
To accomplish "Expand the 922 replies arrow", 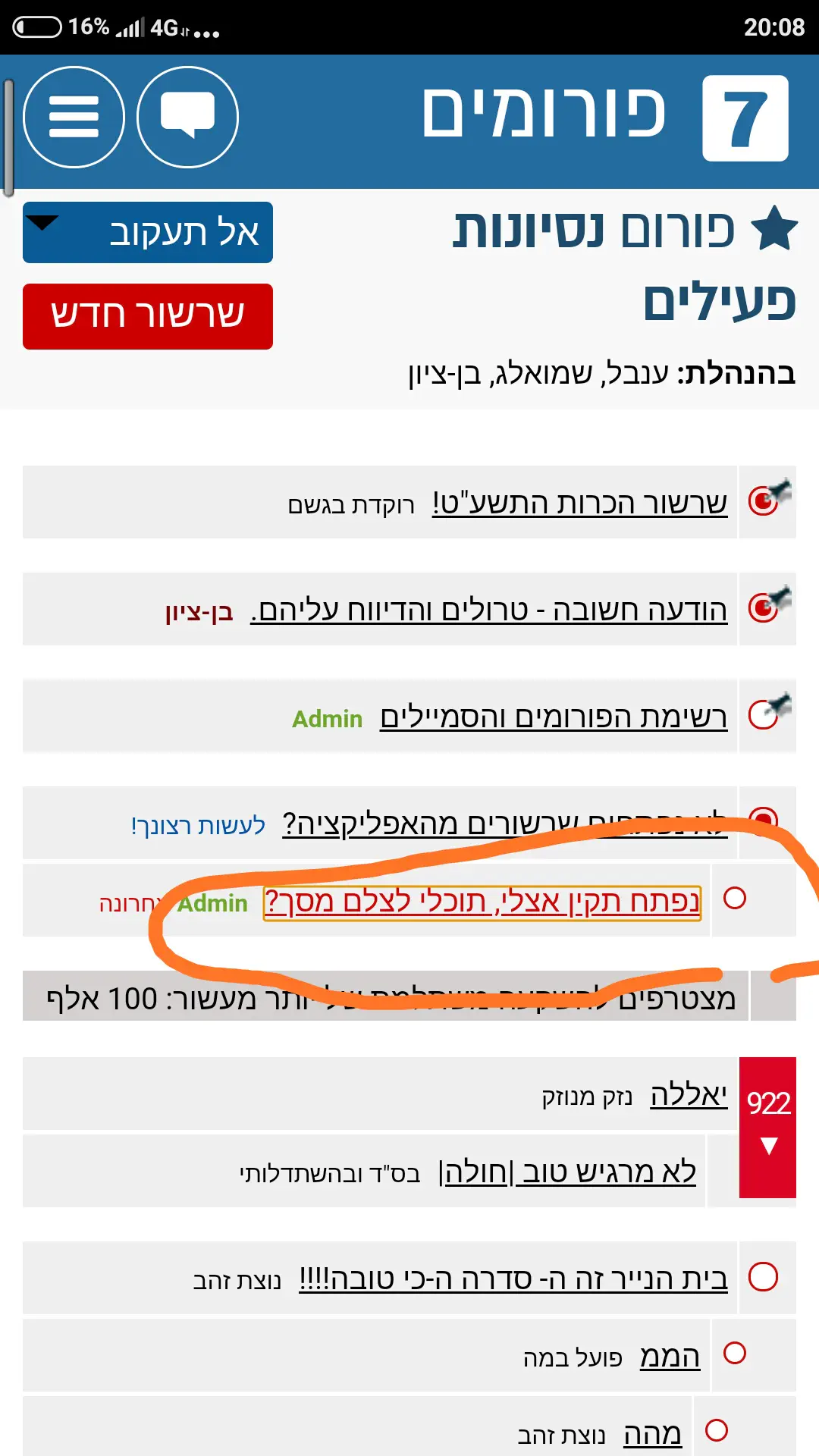I will click(x=768, y=1145).
